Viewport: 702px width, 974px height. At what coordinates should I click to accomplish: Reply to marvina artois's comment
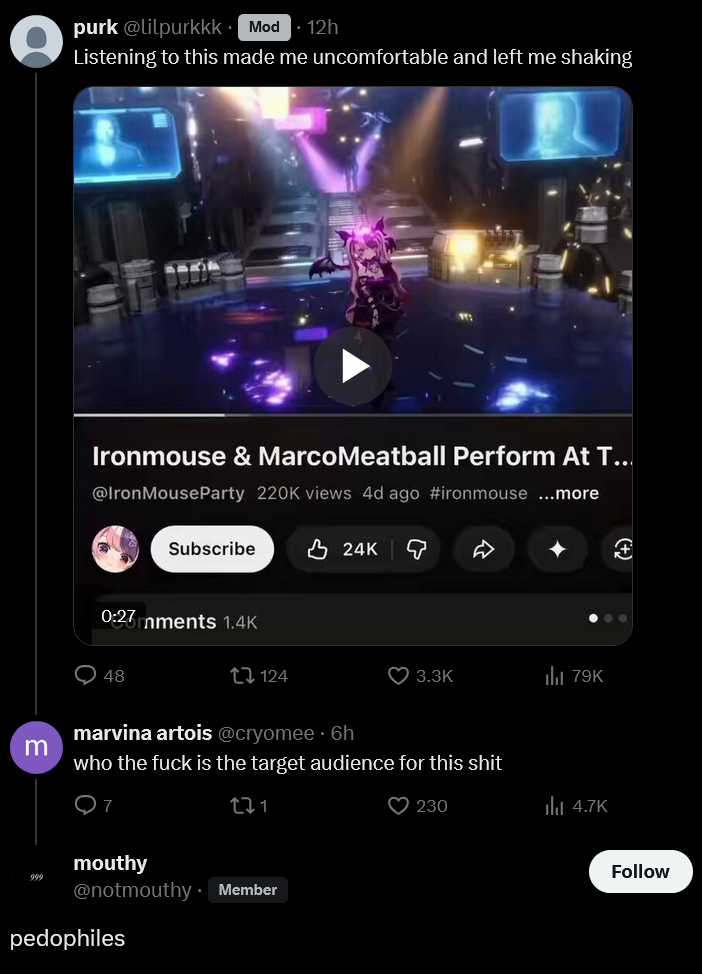pyautogui.click(x=87, y=806)
